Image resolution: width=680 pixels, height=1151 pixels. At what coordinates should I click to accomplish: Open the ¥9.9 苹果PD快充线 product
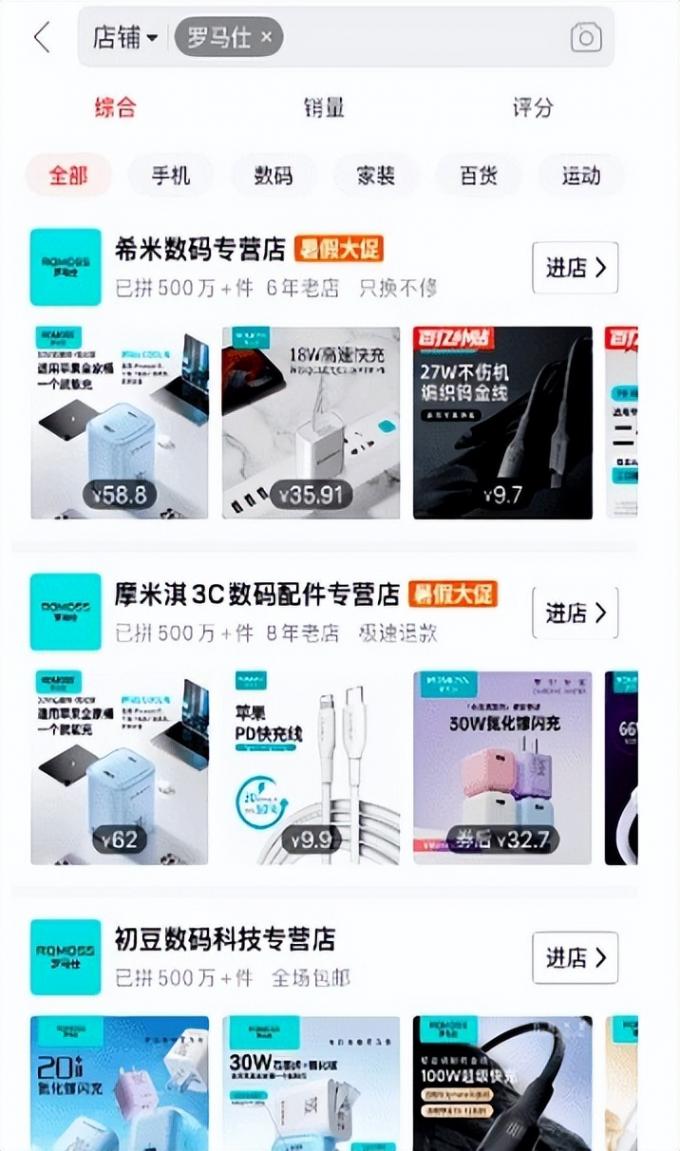311,767
